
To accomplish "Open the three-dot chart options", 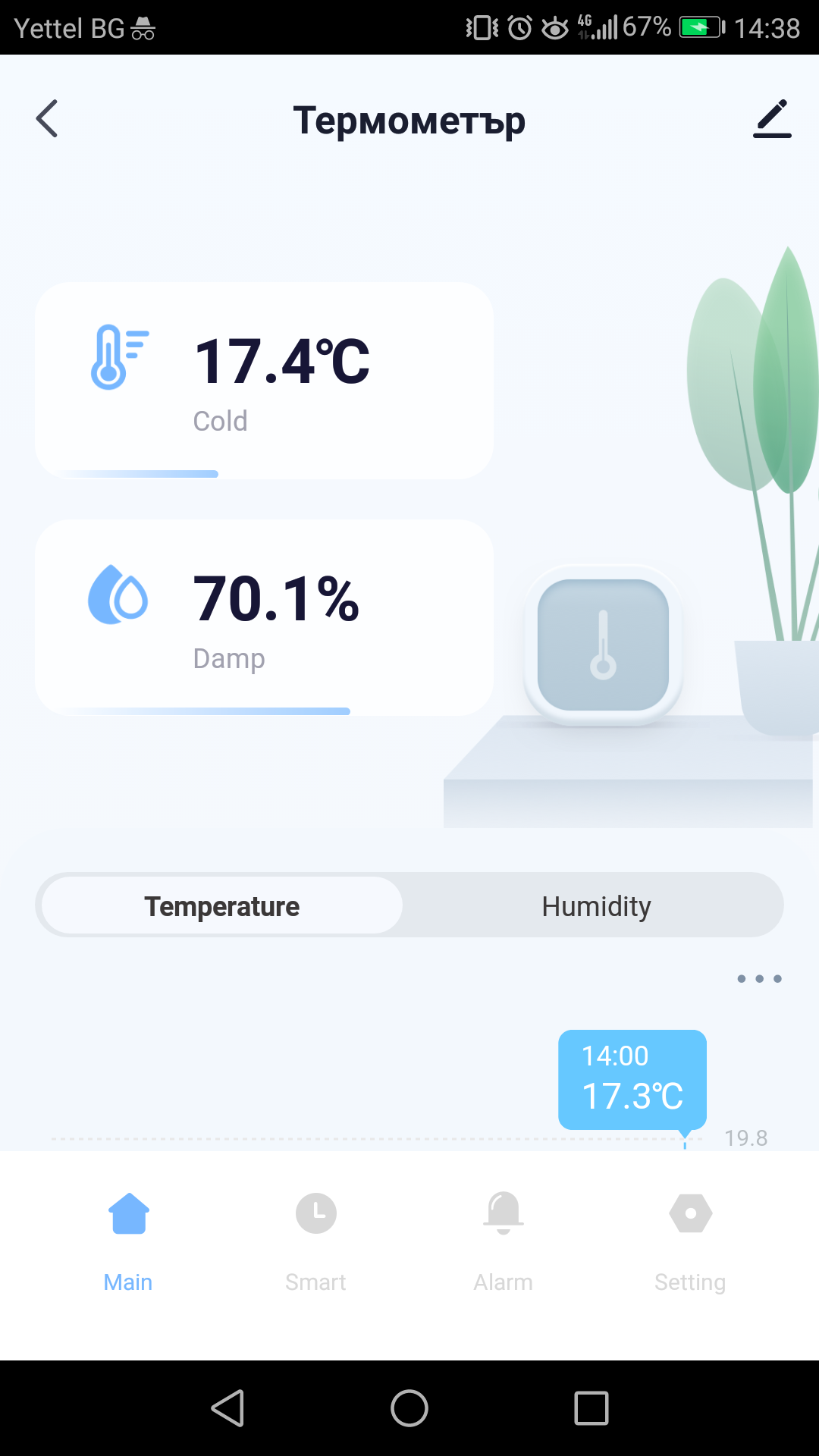I will coord(759,979).
